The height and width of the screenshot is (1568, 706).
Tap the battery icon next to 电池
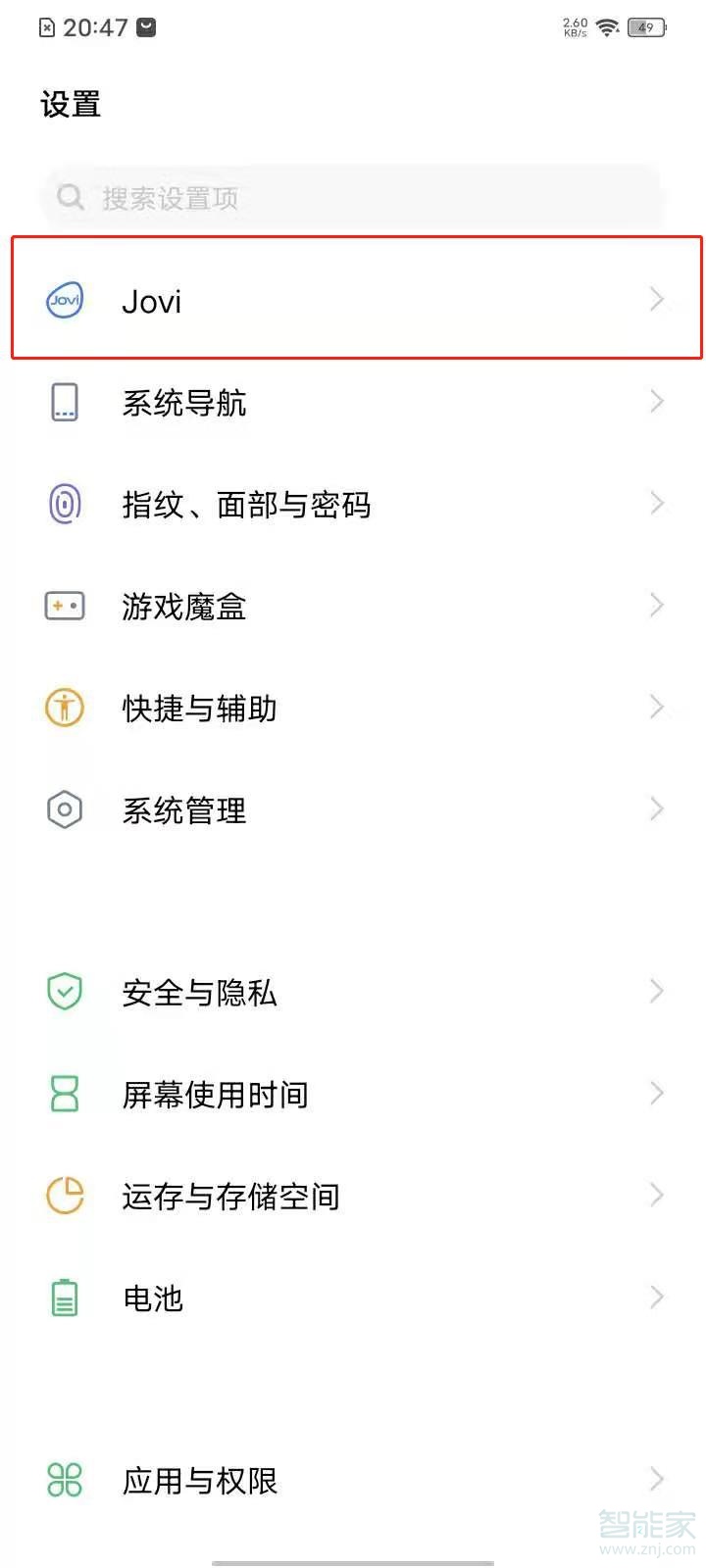[63, 1298]
